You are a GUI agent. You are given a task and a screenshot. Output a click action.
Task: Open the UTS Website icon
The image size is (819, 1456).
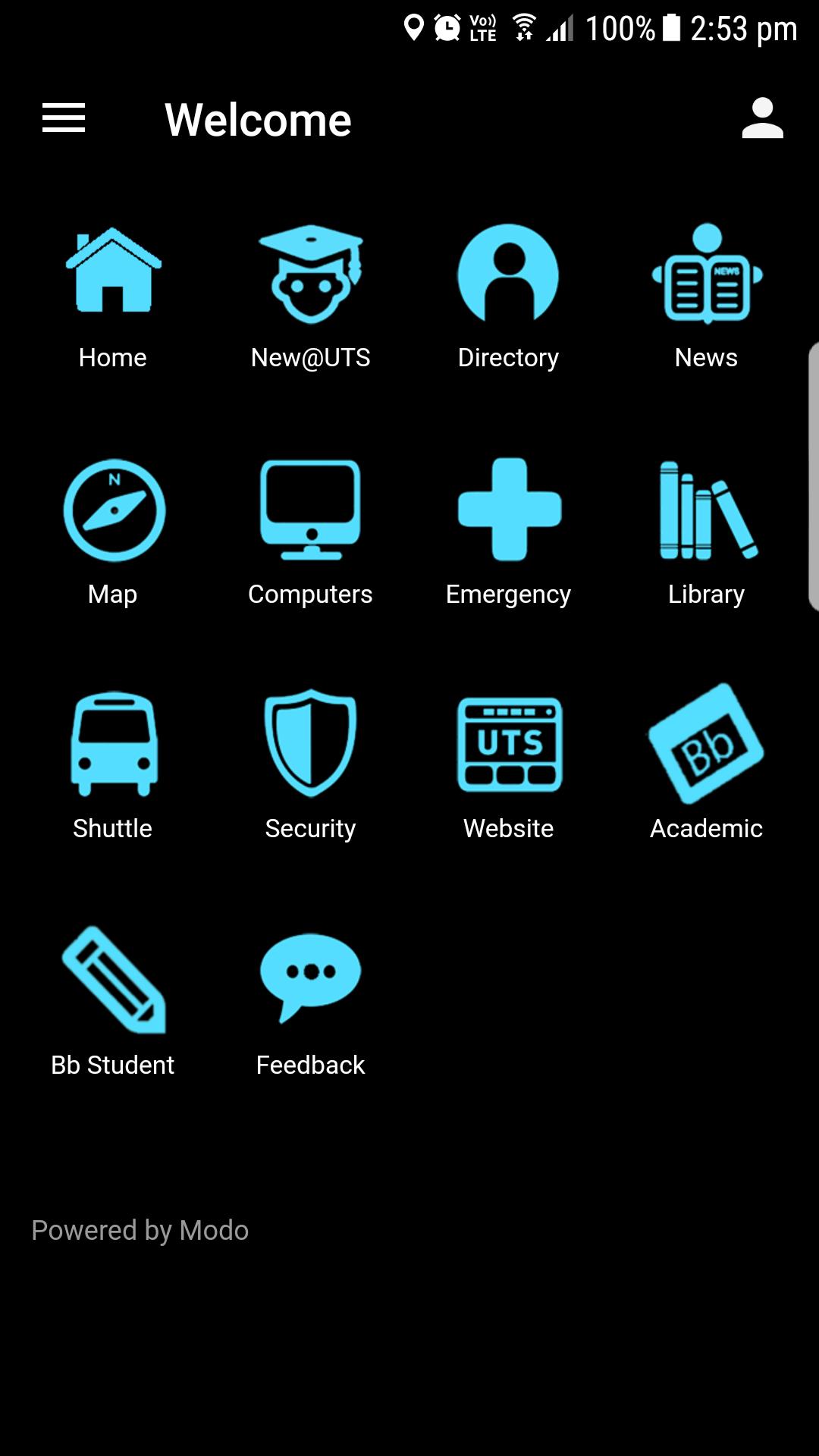pos(508,743)
